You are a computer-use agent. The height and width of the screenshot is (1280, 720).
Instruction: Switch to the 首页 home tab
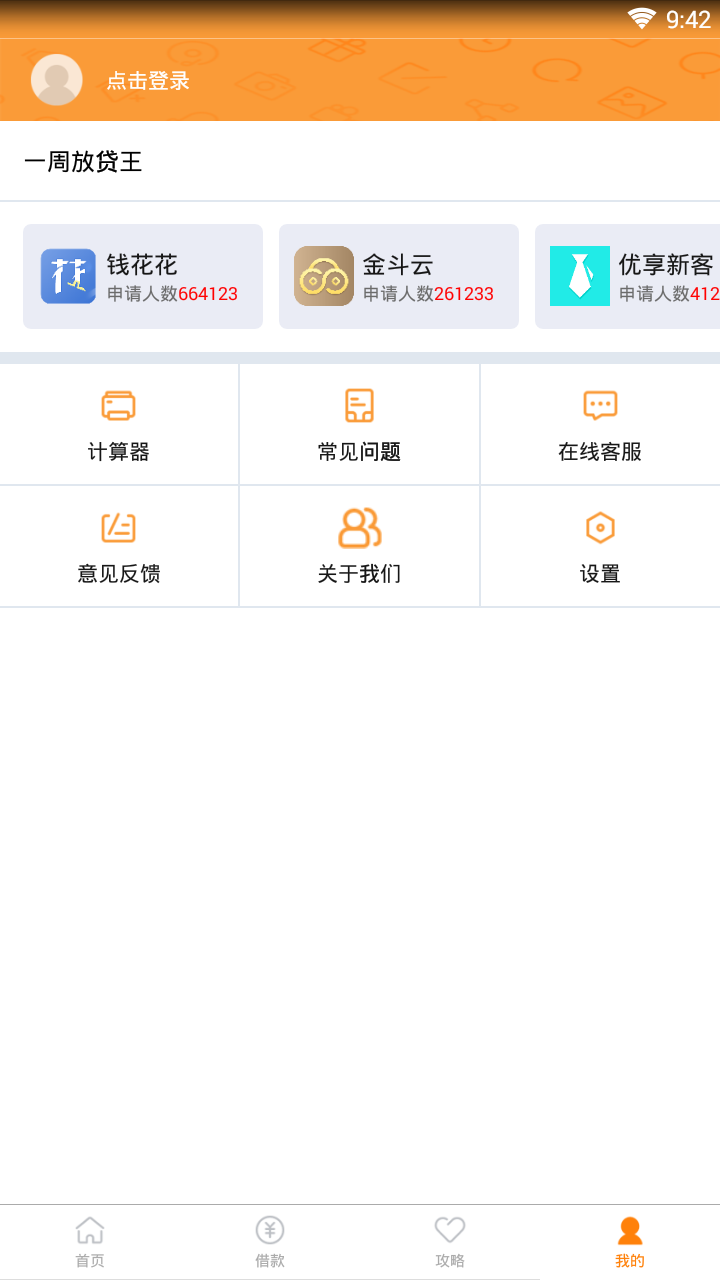click(90, 1242)
